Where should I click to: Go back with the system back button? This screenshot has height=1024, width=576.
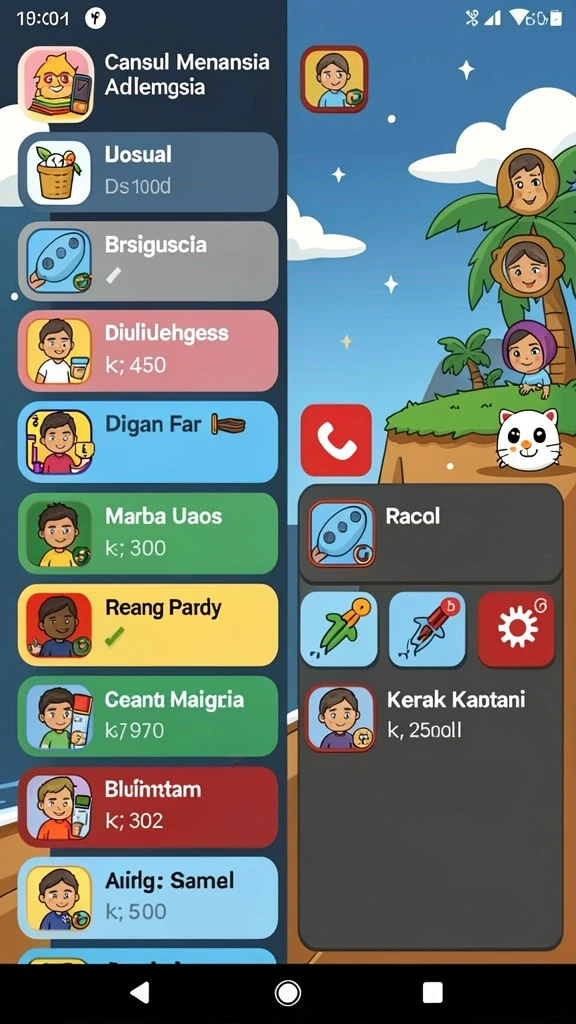tap(140, 993)
